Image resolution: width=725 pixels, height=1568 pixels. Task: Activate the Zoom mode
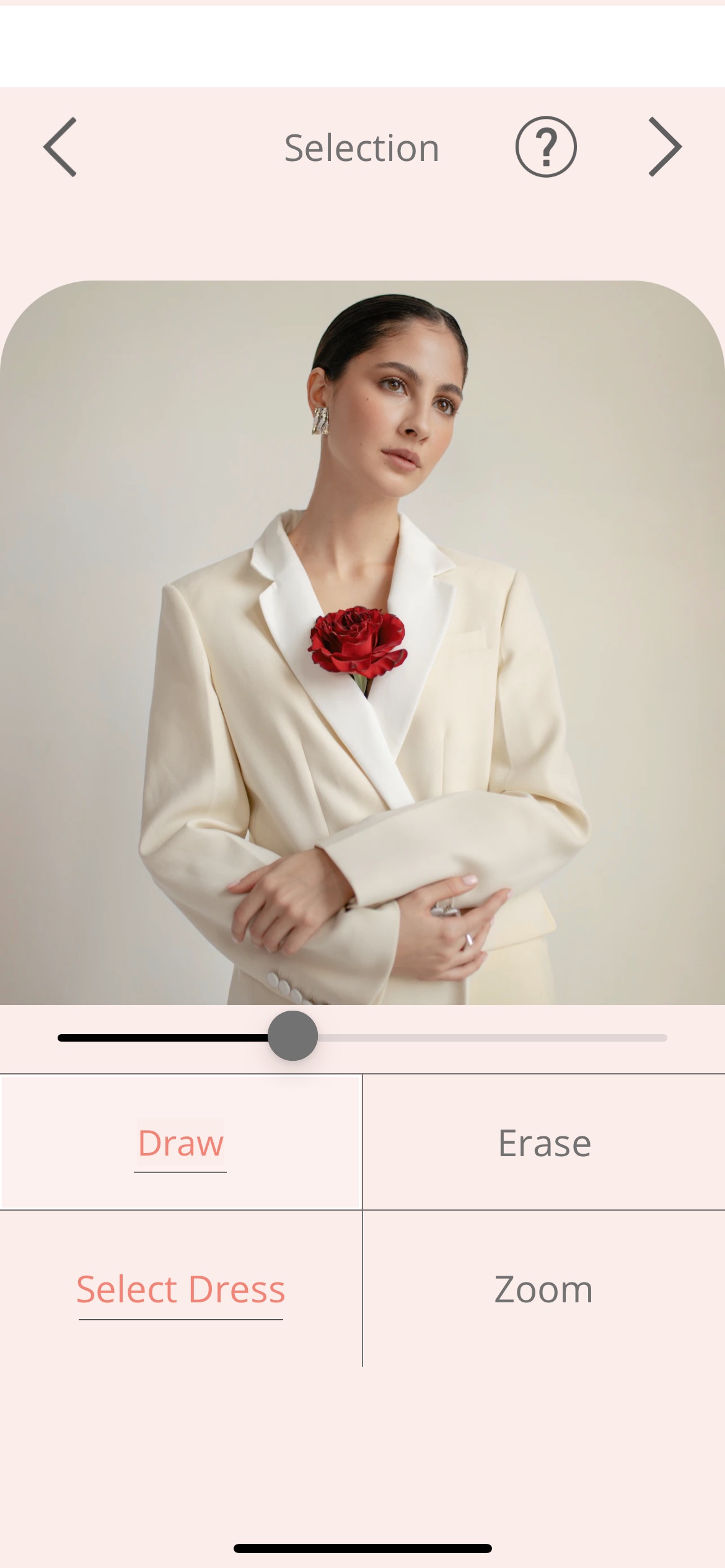coord(543,1289)
